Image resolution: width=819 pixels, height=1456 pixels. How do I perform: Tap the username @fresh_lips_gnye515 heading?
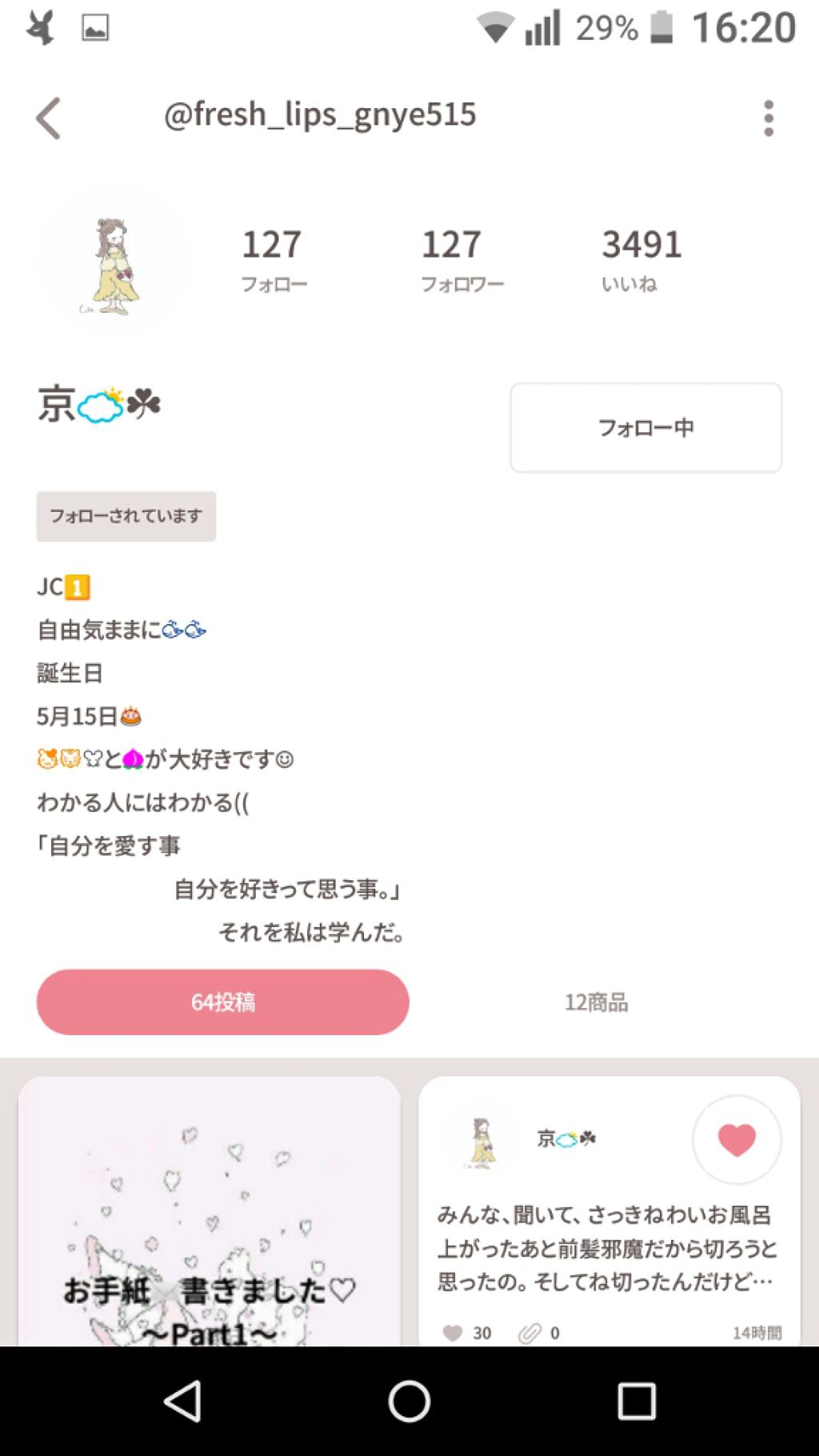click(320, 114)
